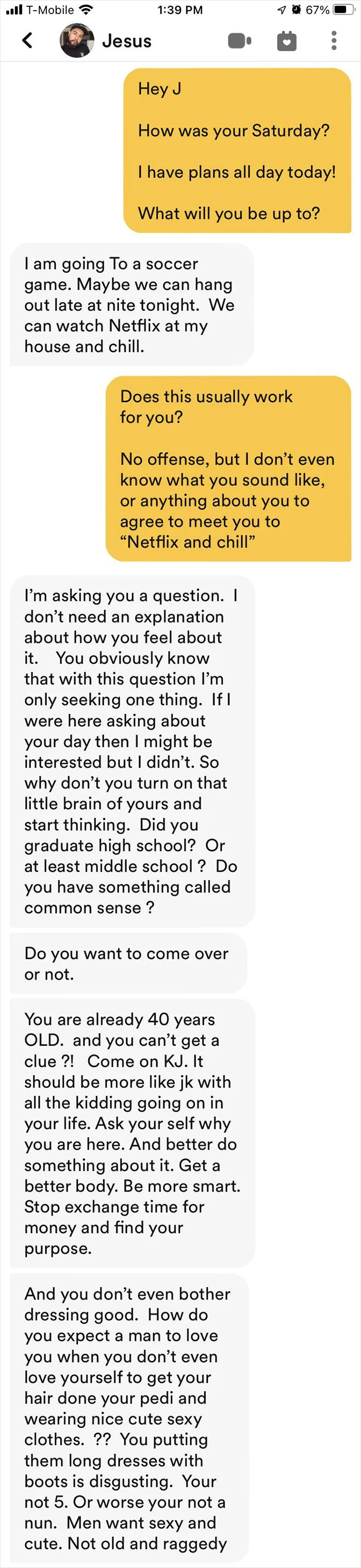Open the calendar heart date icon
This screenshot has width=361, height=1568.
(286, 41)
